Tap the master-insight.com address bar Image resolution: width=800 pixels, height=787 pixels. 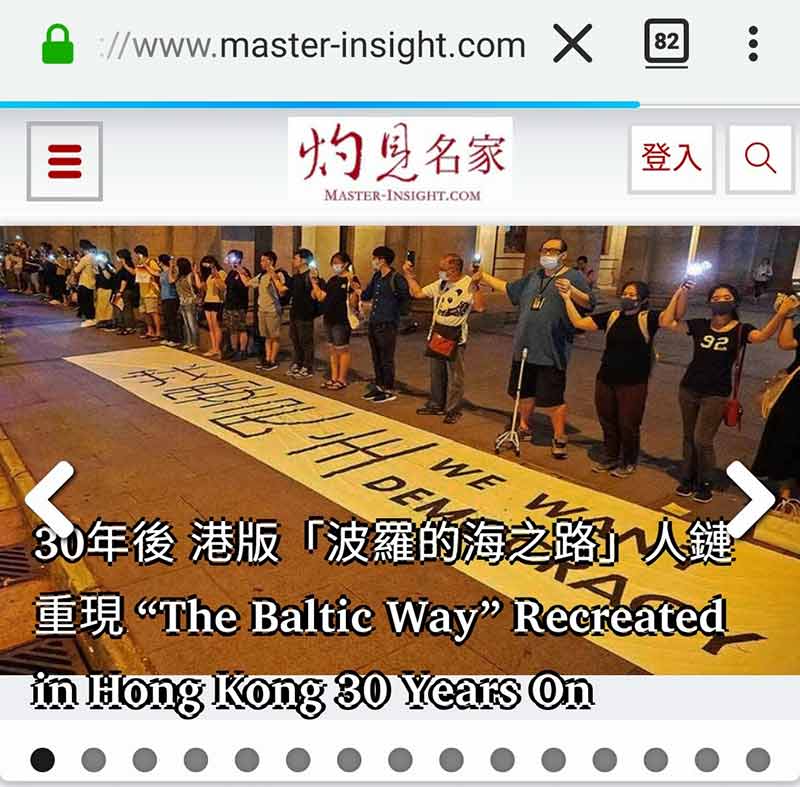320,45
